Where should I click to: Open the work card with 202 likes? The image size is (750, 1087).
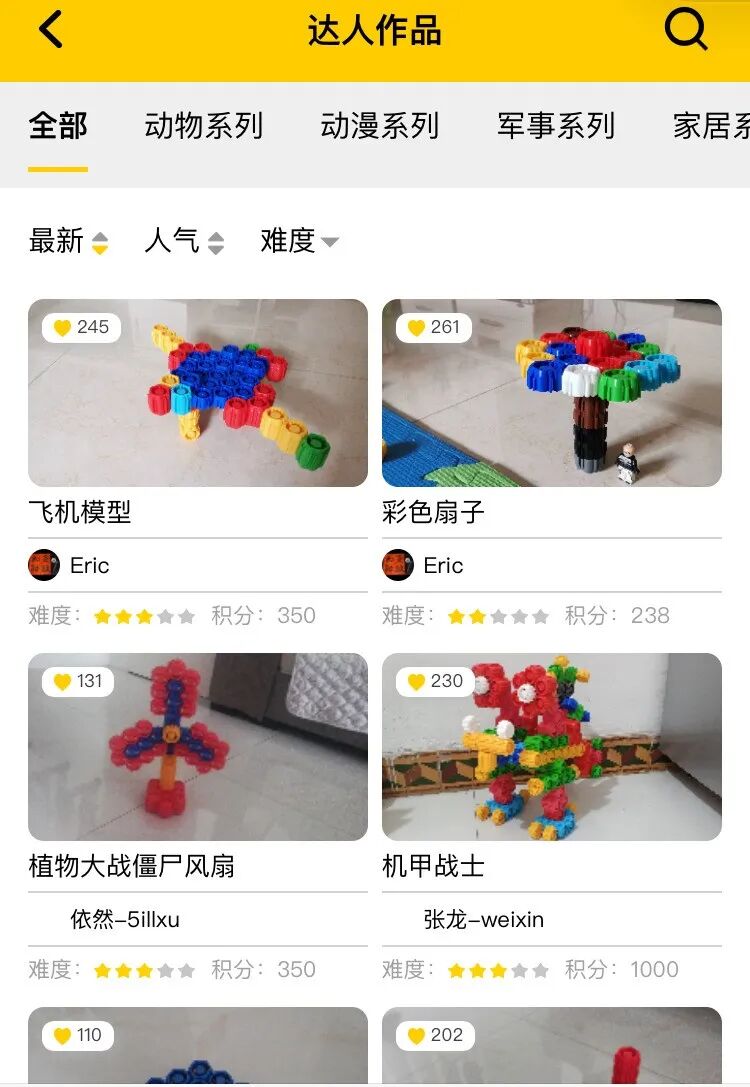click(552, 1045)
